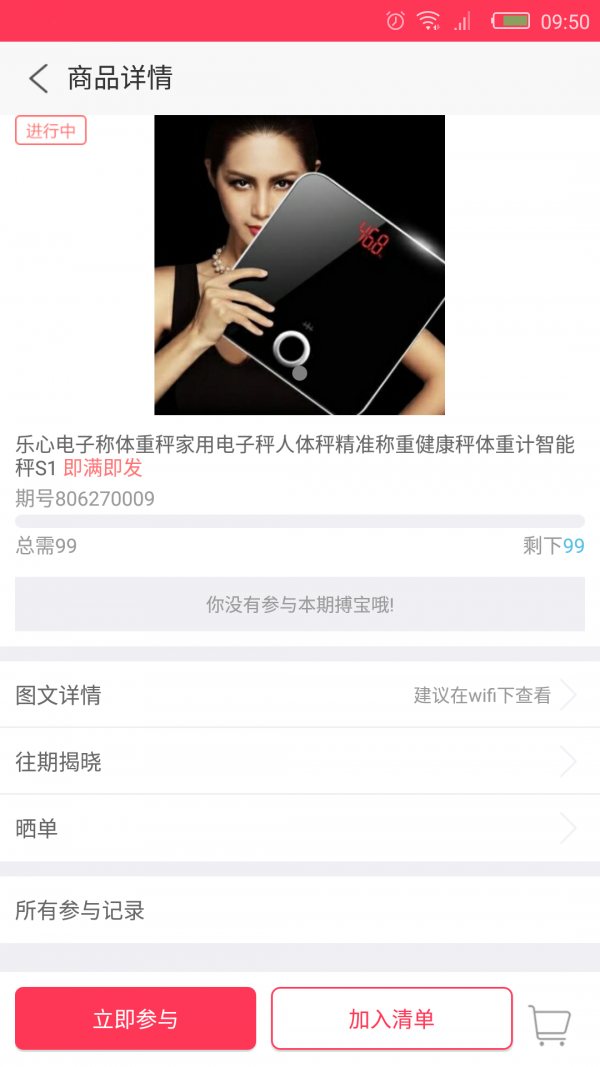Open the scale product image

click(x=299, y=265)
